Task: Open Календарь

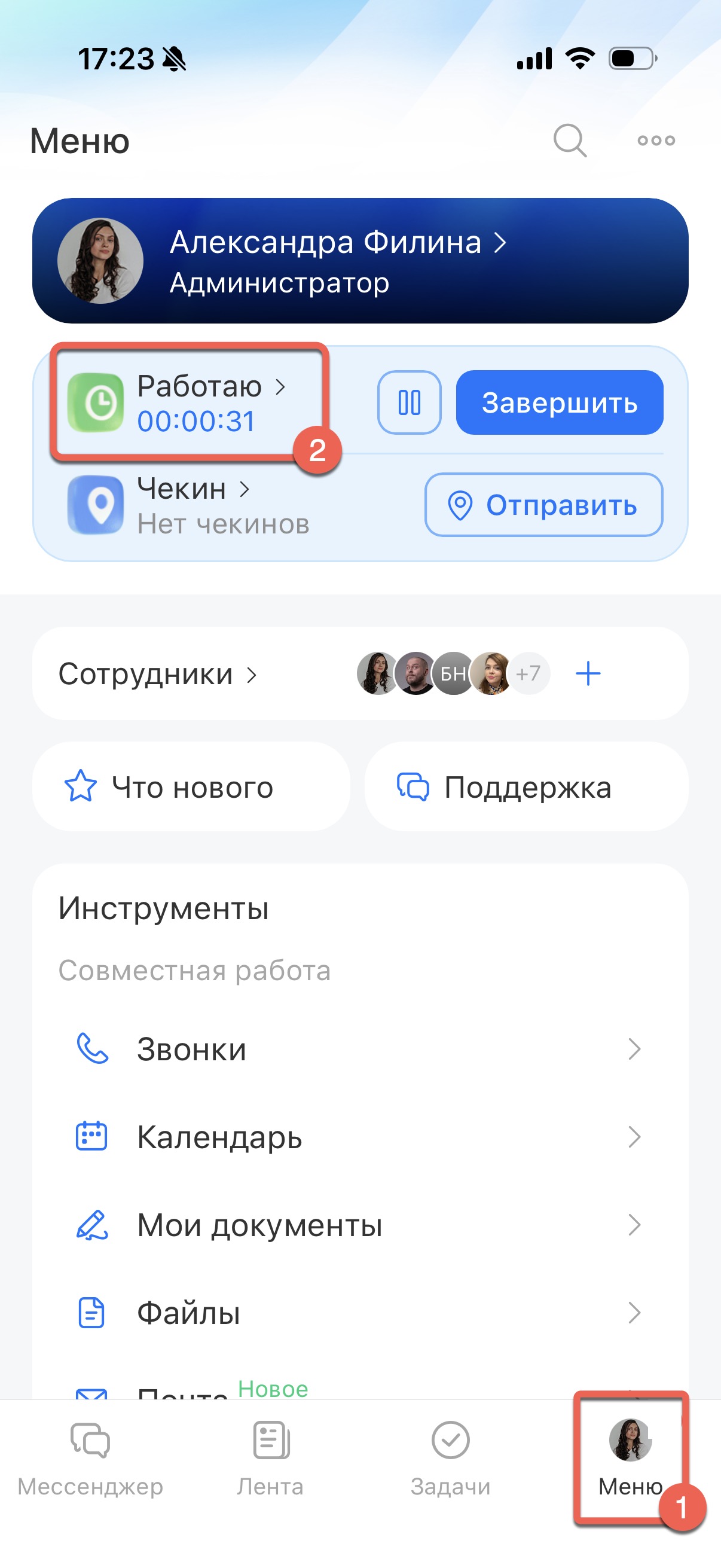Action: click(359, 1137)
